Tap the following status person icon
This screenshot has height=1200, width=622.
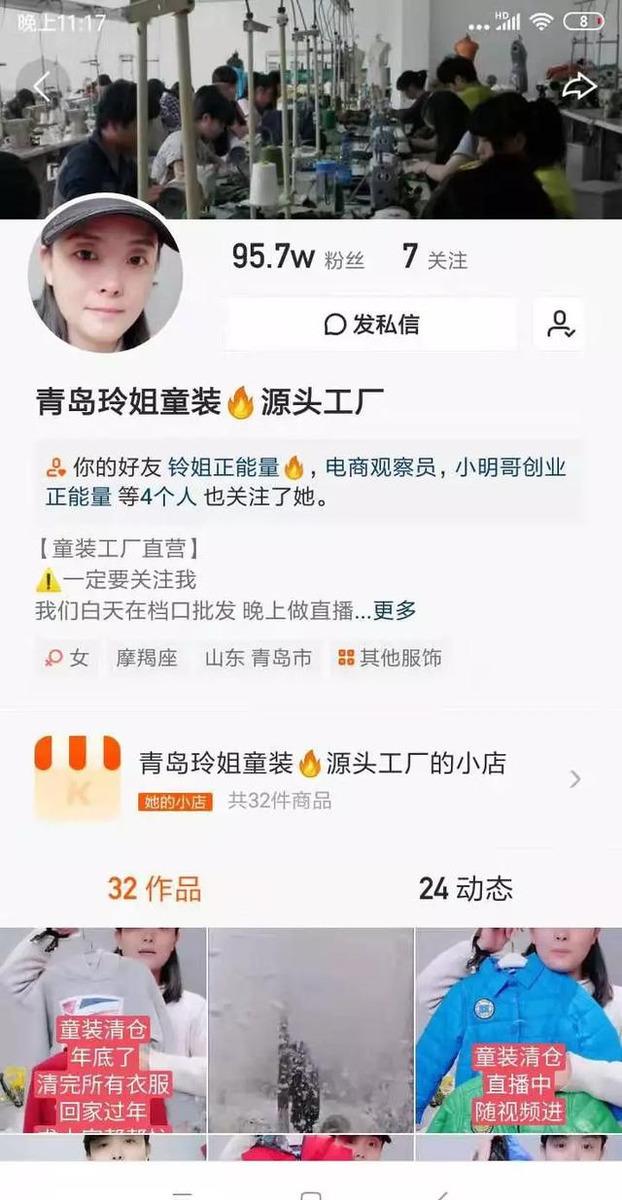559,324
